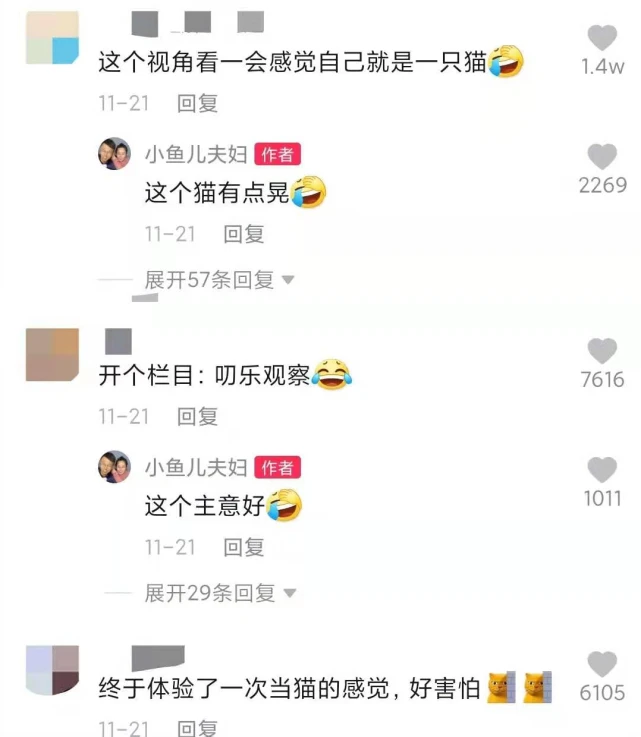Reply to '这个视角看一会感觉自己就是一只猫'
Screen dimensions: 641x737
coord(197,103)
